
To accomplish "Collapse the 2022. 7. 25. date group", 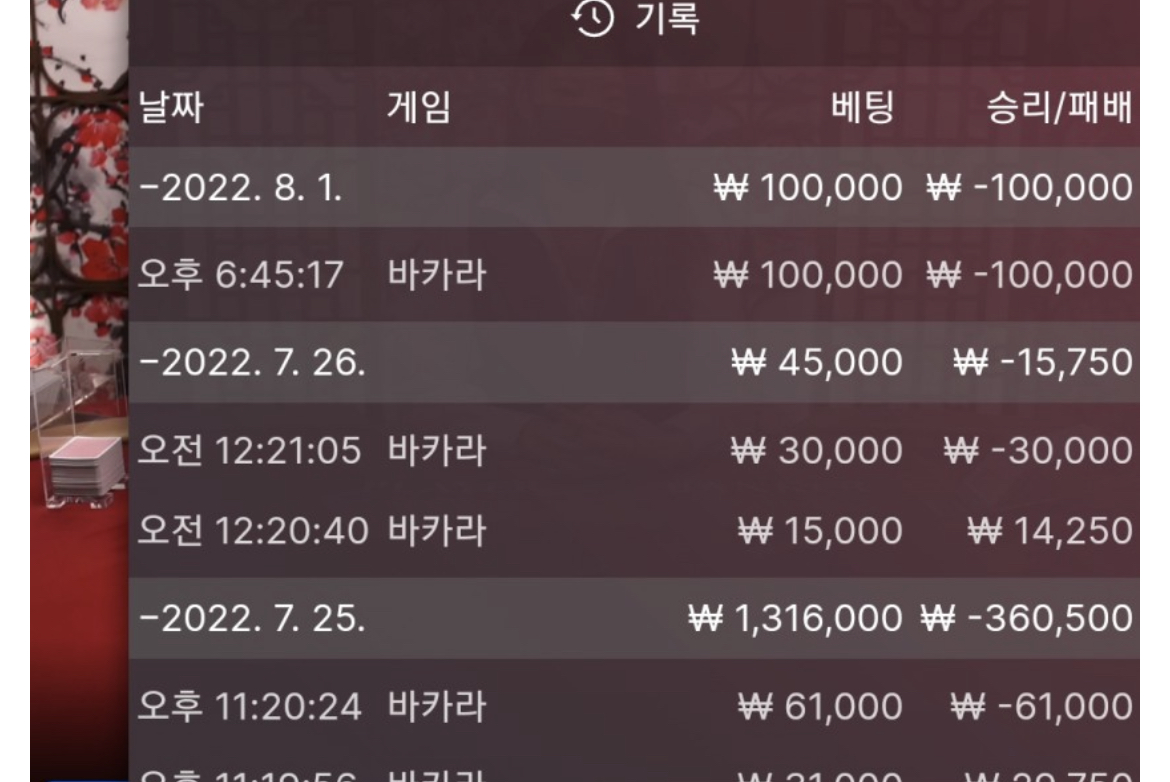I will pyautogui.click(x=252, y=619).
